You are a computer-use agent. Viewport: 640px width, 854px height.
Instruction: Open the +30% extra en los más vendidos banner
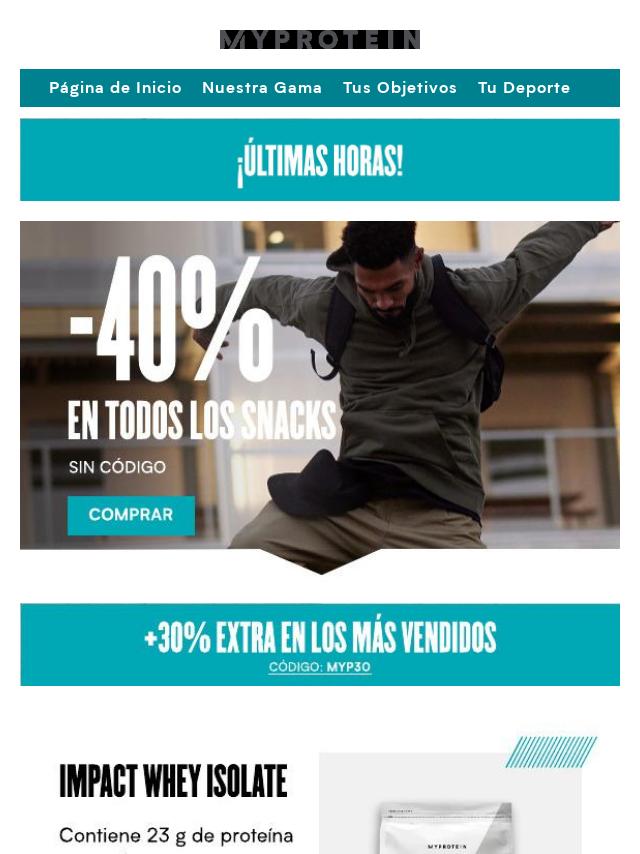tap(320, 644)
